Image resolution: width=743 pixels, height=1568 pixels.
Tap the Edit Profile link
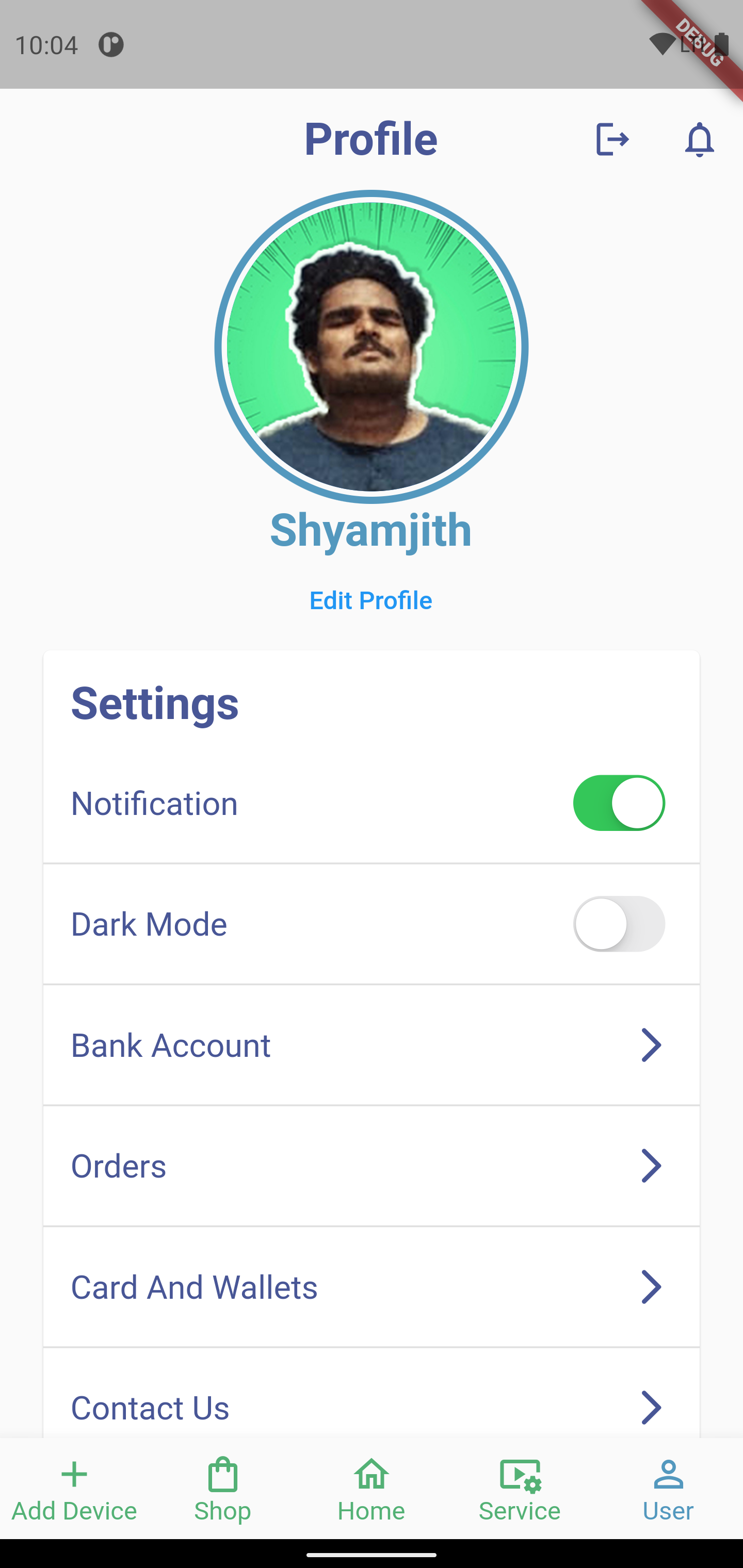pos(372,601)
